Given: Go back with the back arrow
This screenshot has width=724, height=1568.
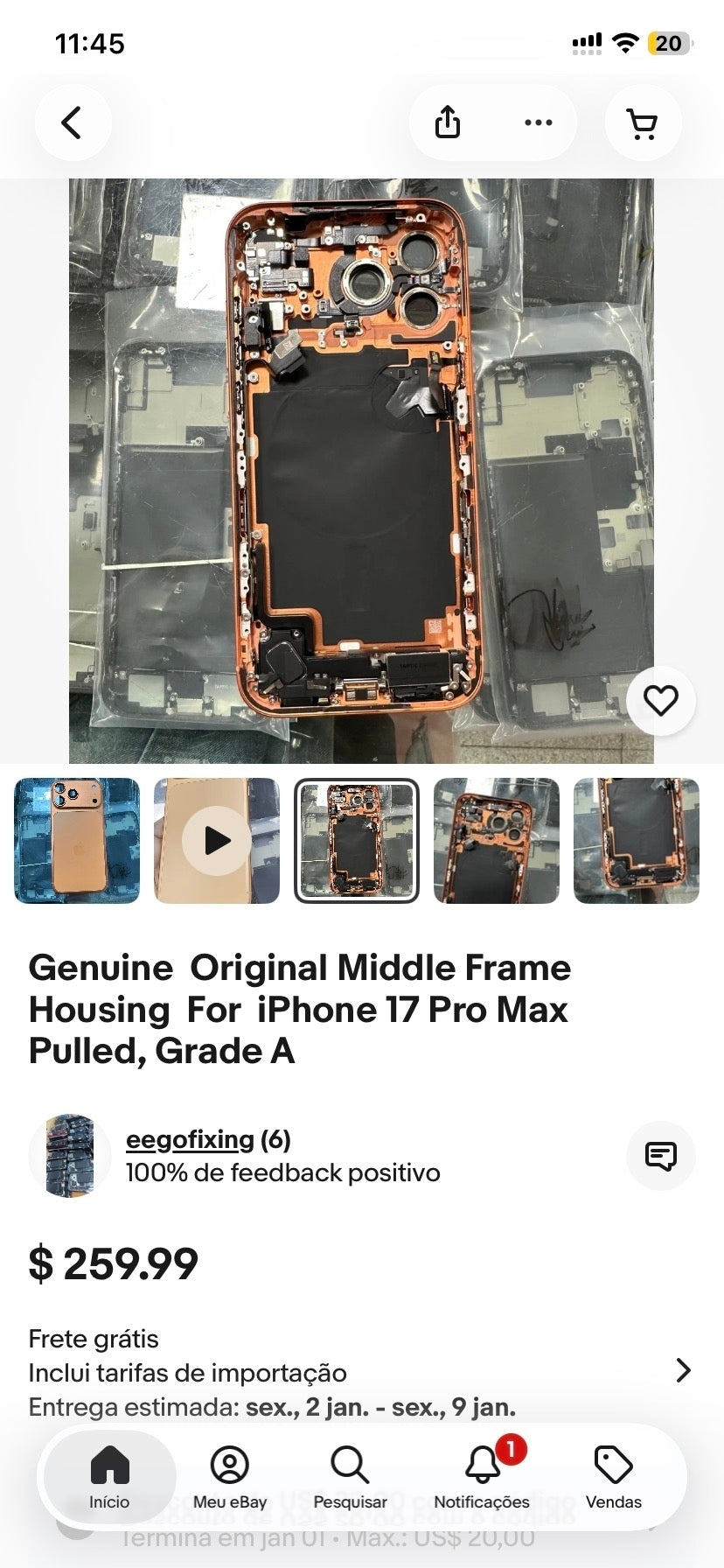Looking at the screenshot, I should click(x=73, y=122).
